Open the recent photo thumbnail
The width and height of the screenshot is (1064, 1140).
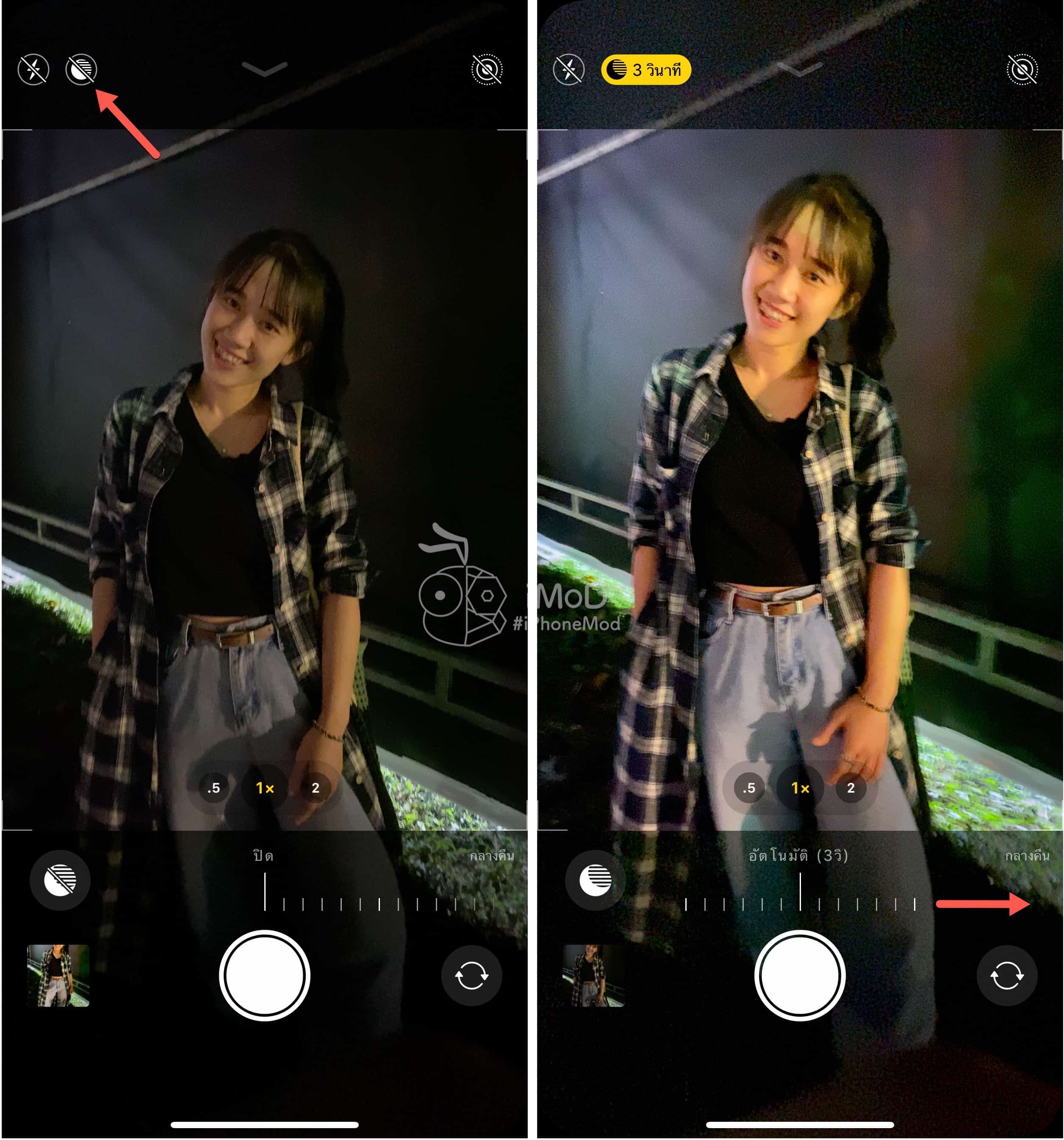click(57, 976)
